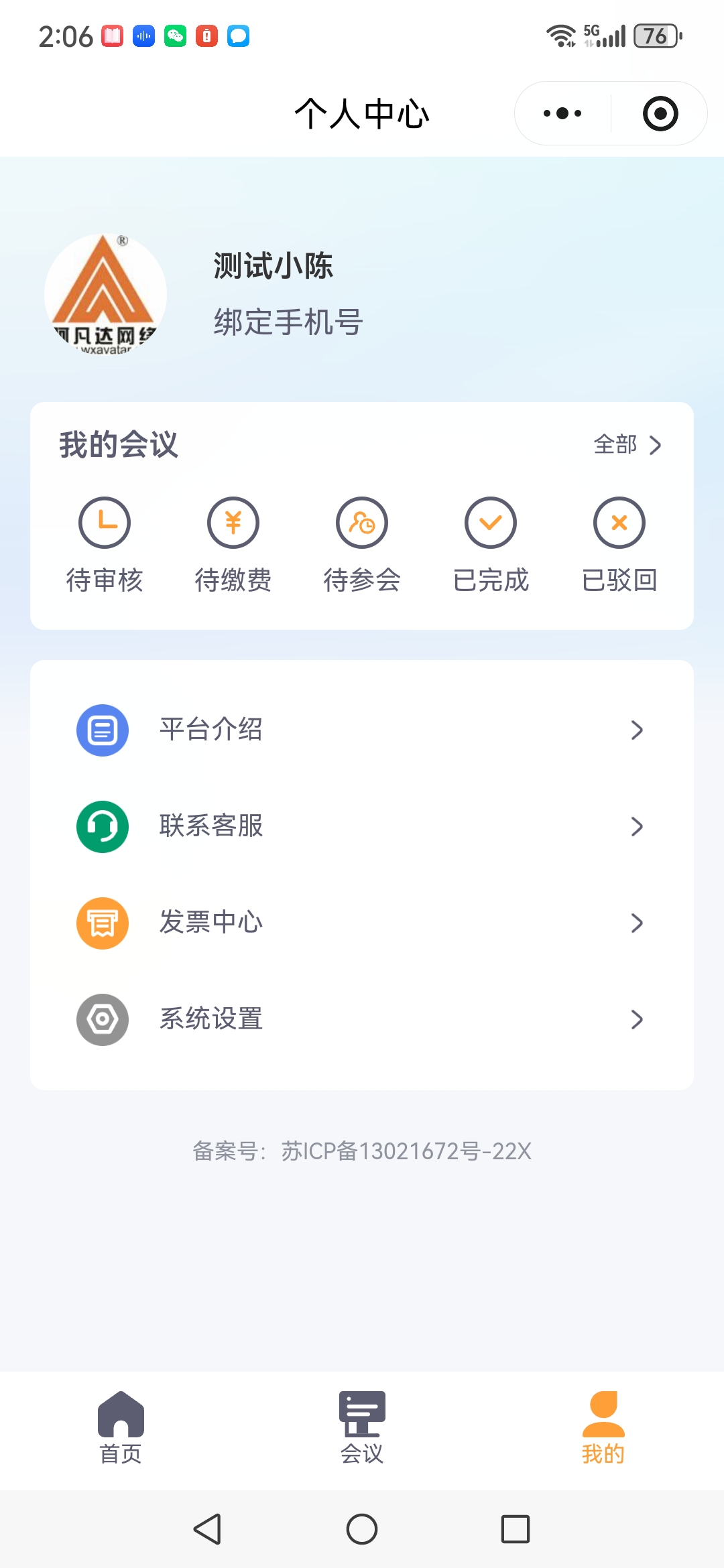
Task: Tap the system back button
Action: [x=207, y=1529]
